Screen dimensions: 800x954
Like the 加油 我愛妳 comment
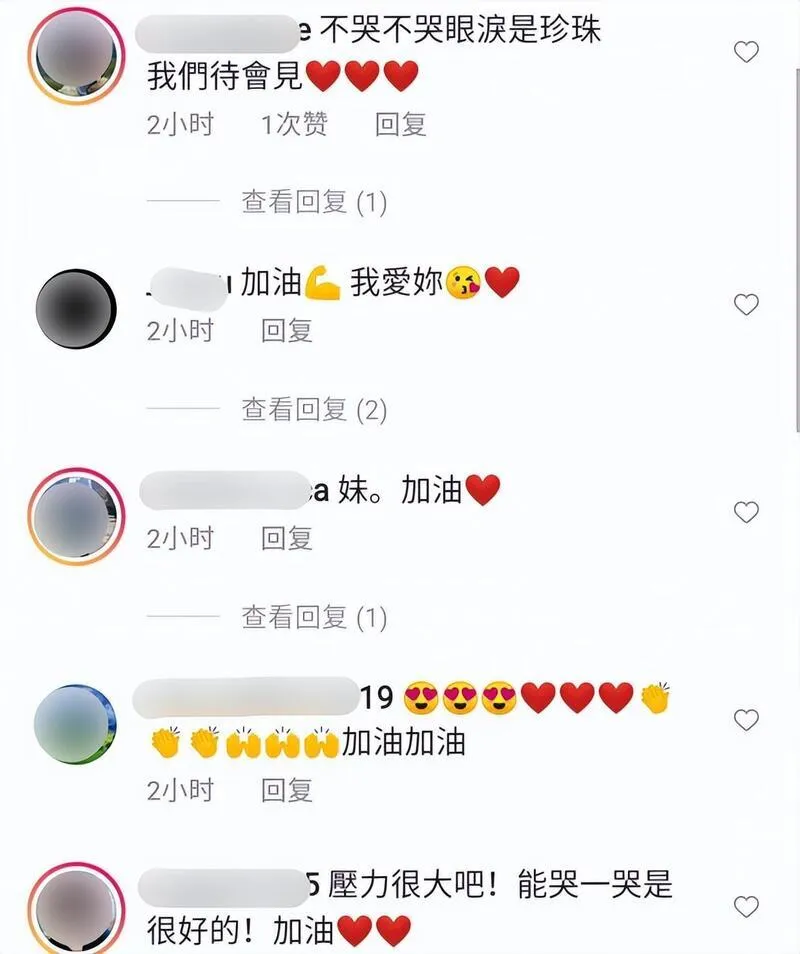pos(746,305)
